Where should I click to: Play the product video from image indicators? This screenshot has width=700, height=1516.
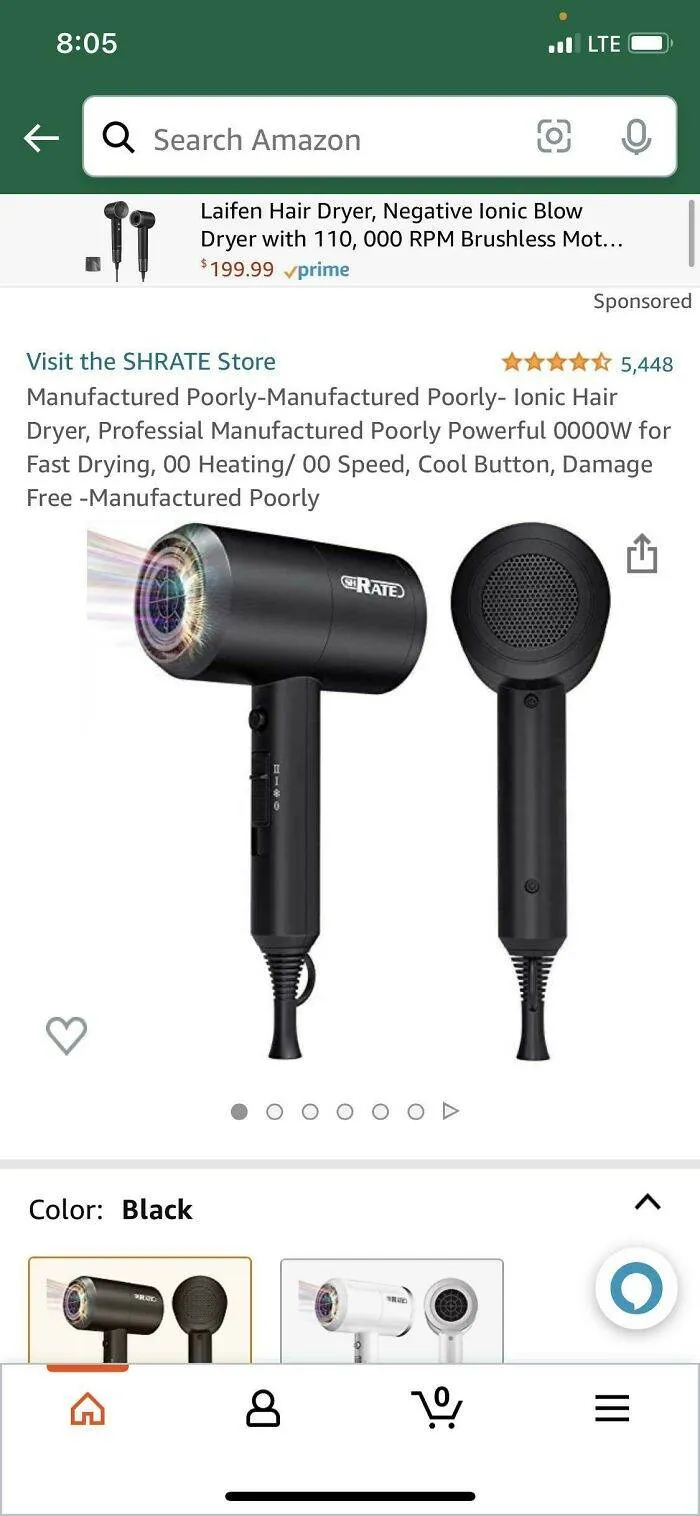point(451,1111)
